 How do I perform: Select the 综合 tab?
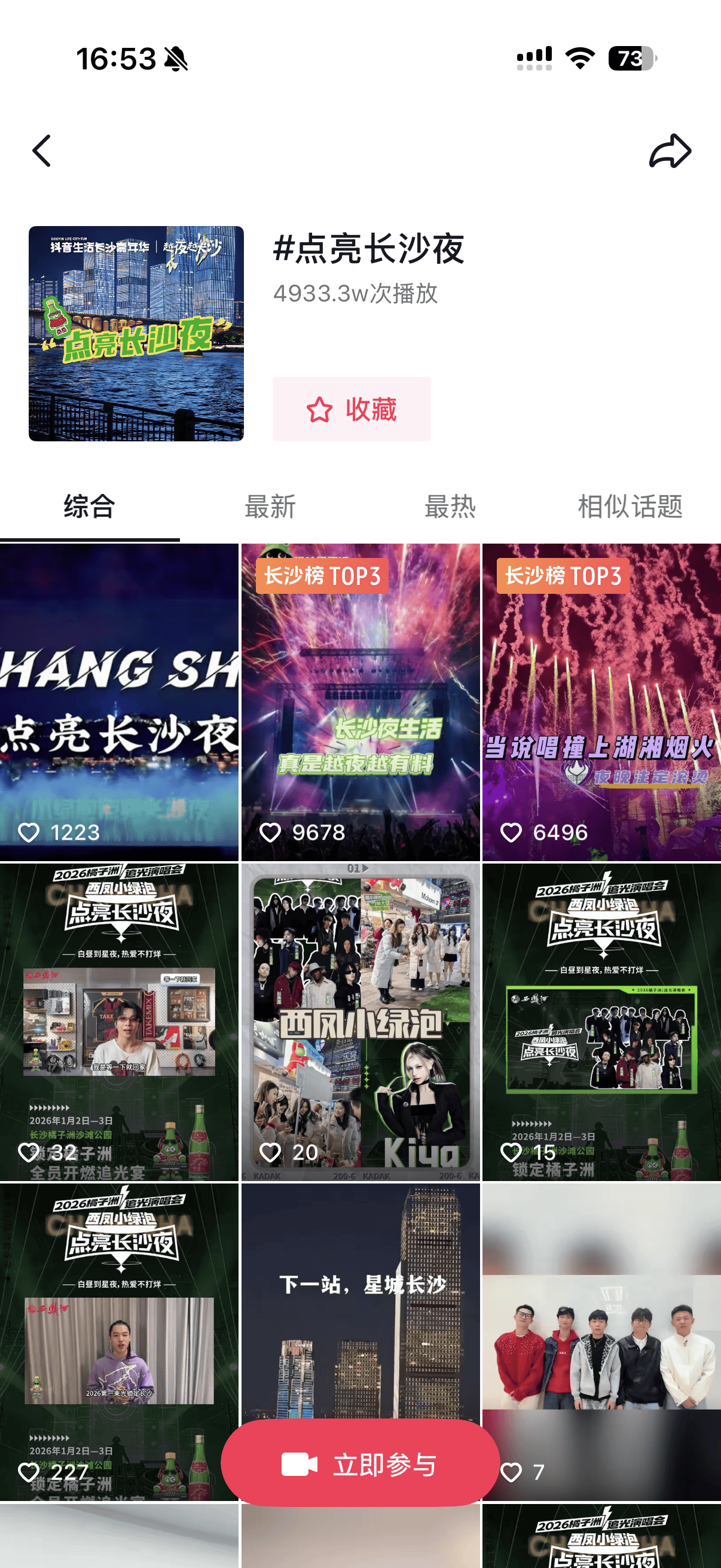90,507
